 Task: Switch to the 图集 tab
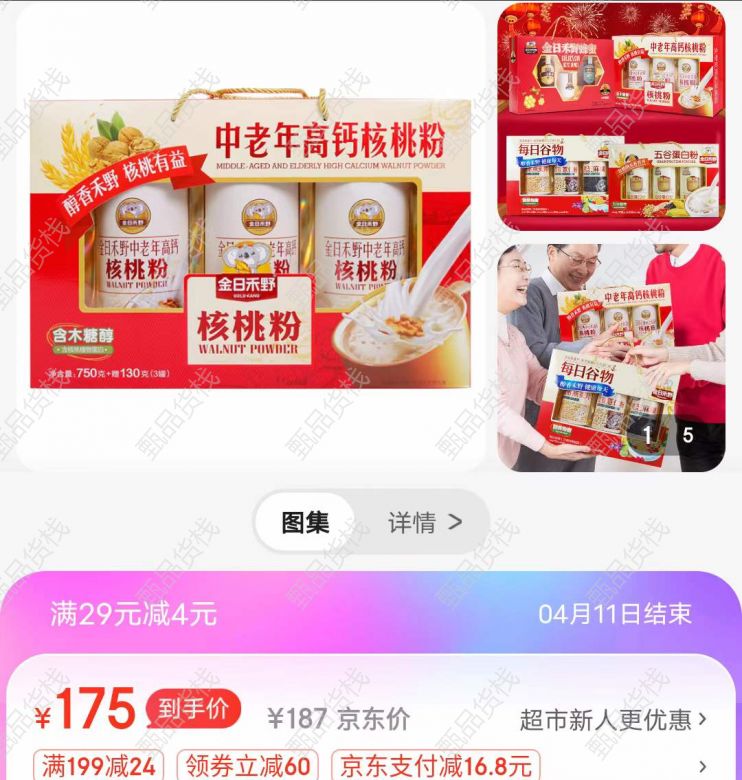(x=305, y=522)
